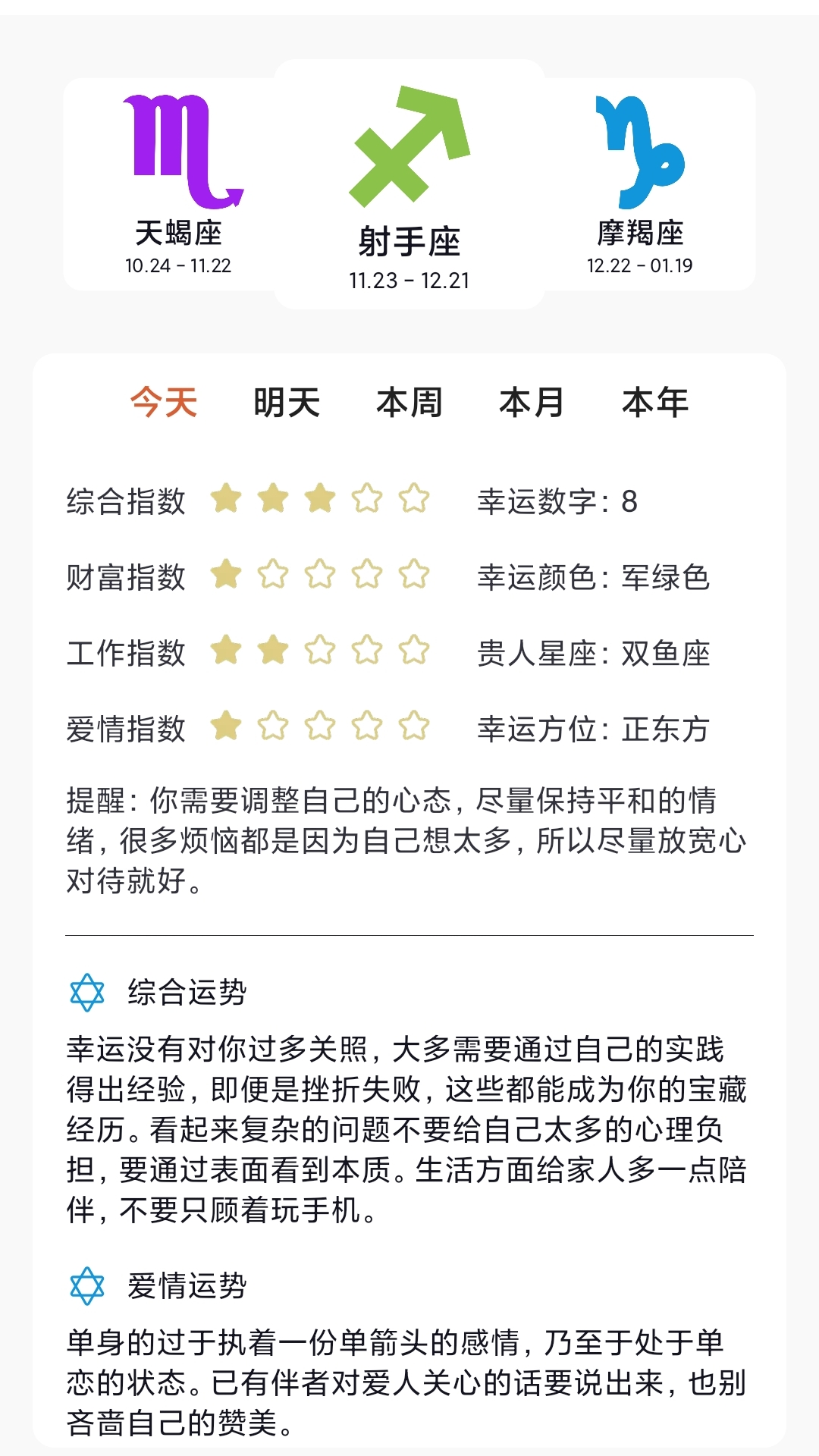Image resolution: width=819 pixels, height=1456 pixels.
Task: Open the 本周 horoscope tab
Action: [409, 402]
